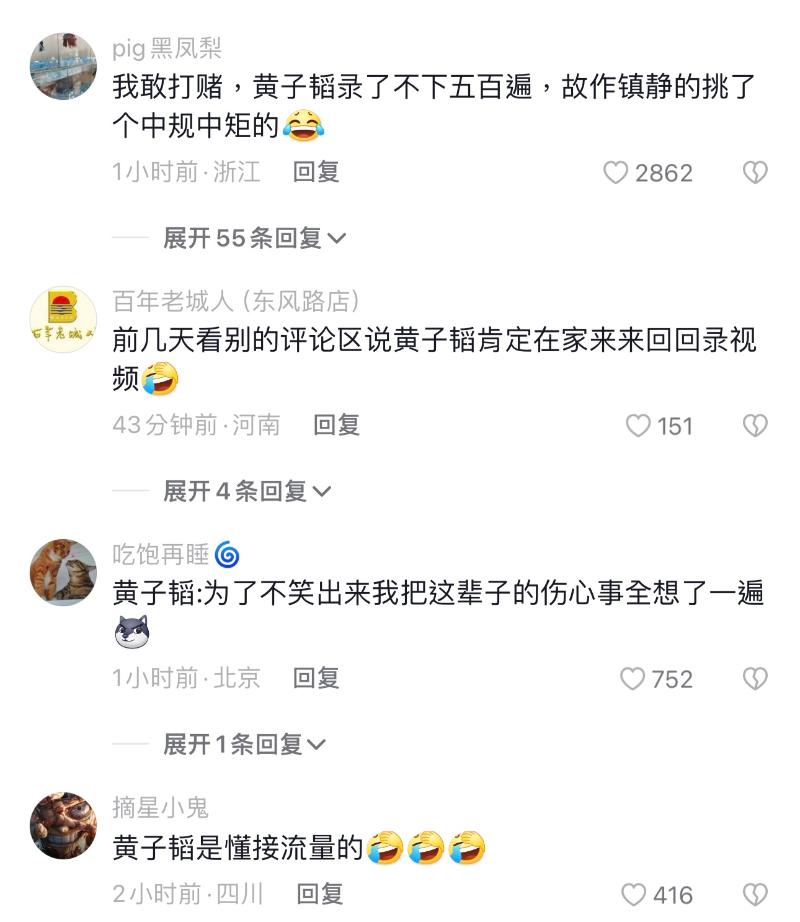Like pig黑凤梨's comment
Viewport: 800px width, 922px height.
(616, 173)
